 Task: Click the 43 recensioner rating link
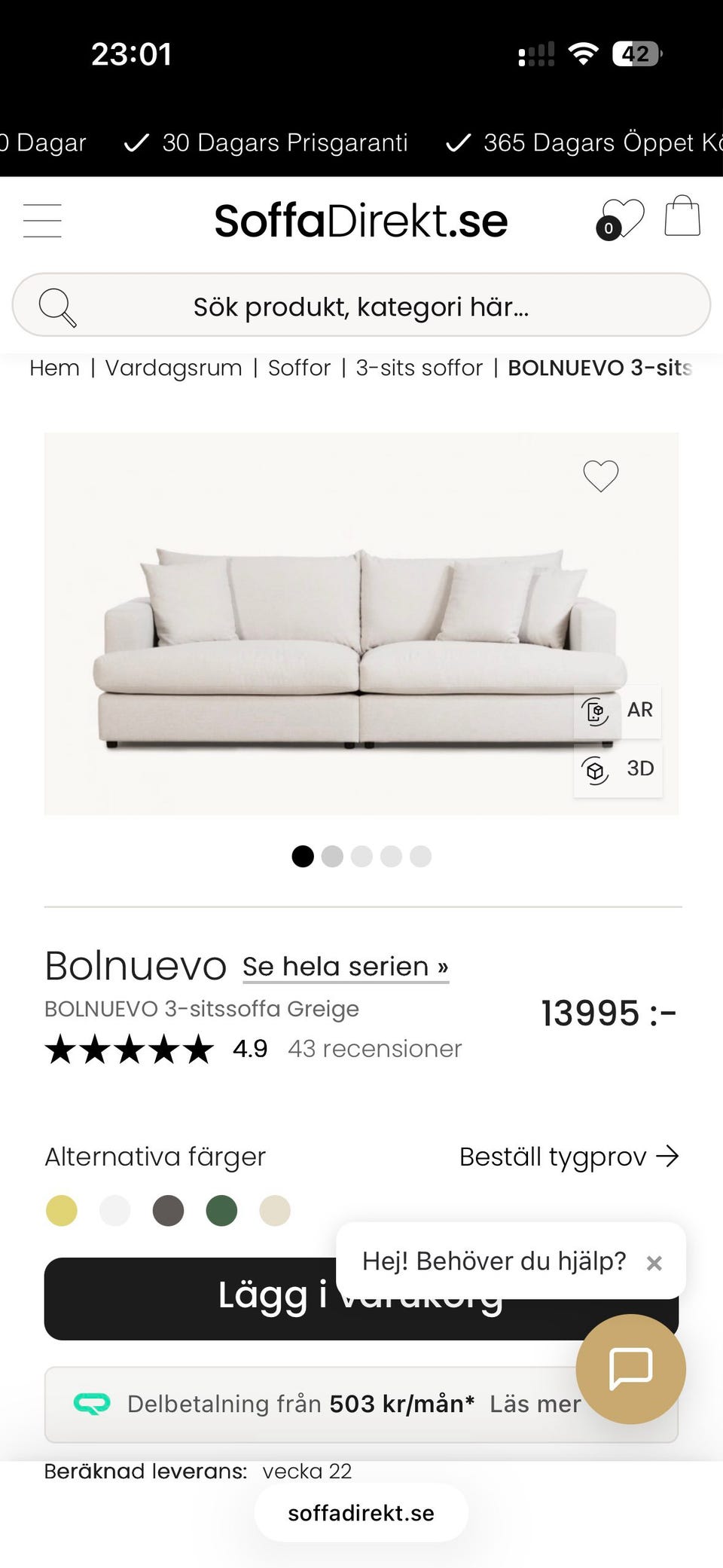coord(374,1048)
